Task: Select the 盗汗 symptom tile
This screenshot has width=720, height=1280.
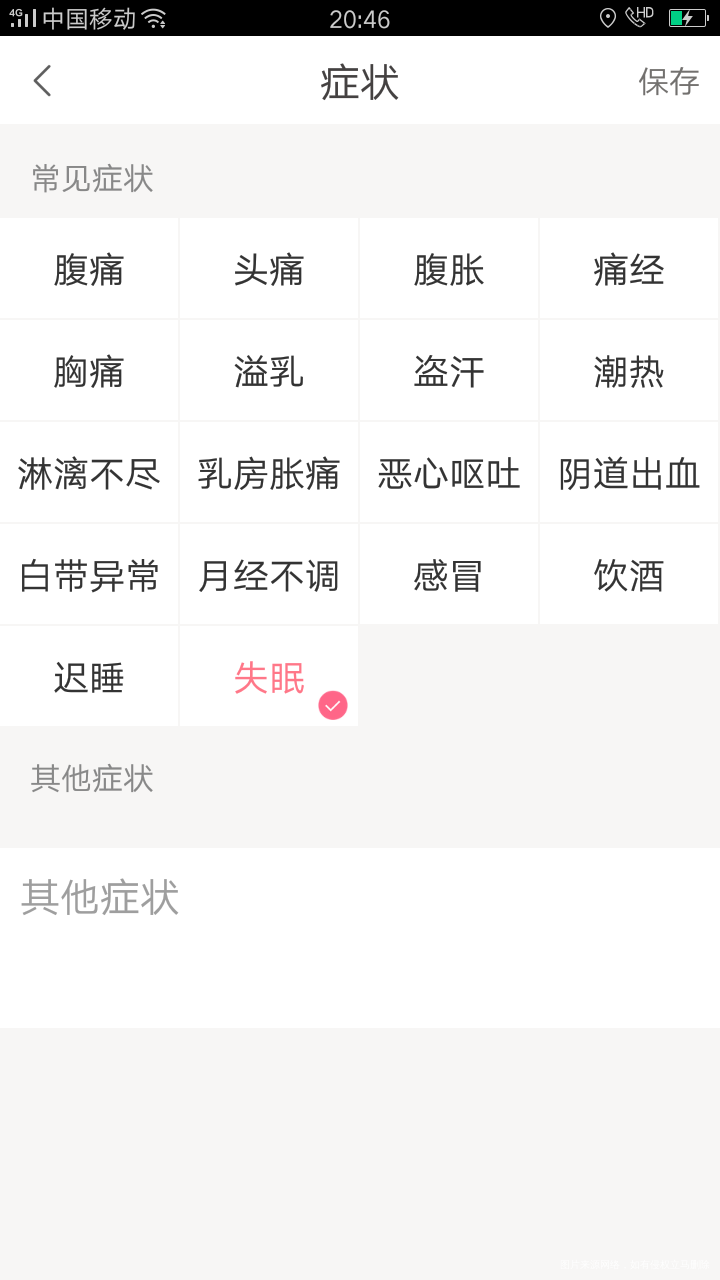Action: pyautogui.click(x=449, y=370)
